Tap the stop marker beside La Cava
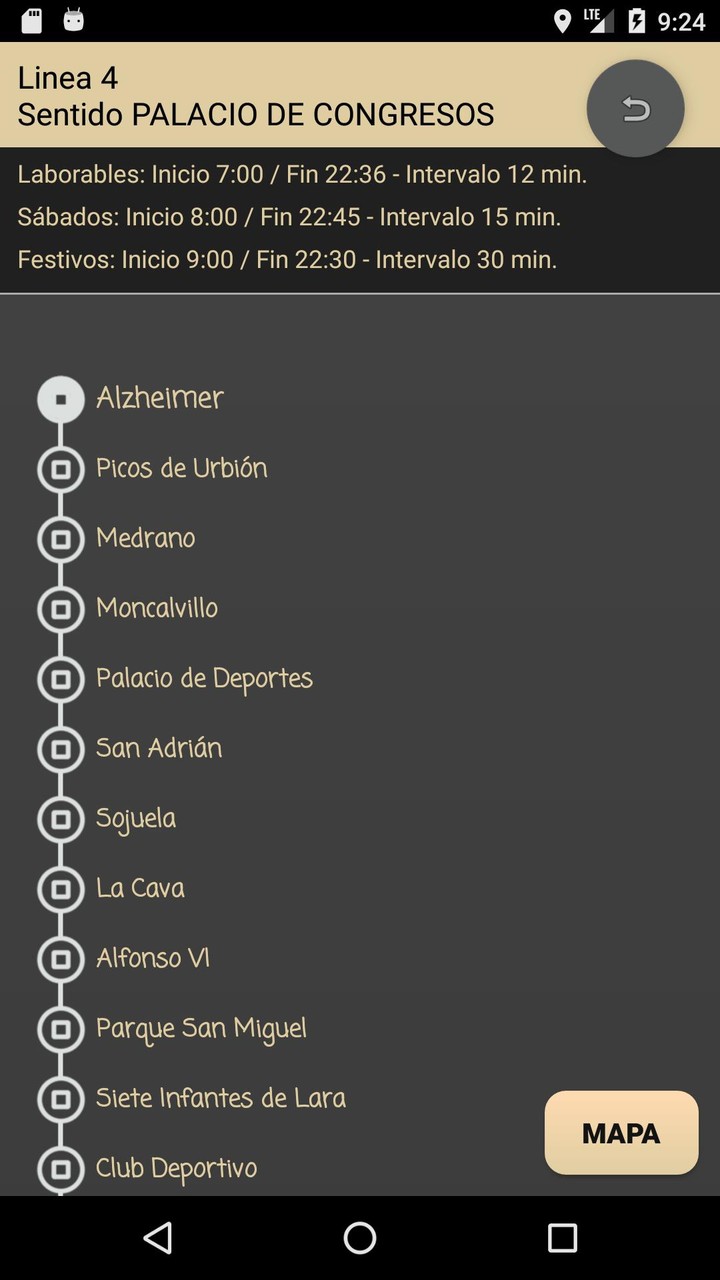Image resolution: width=720 pixels, height=1280 pixels. 60,888
